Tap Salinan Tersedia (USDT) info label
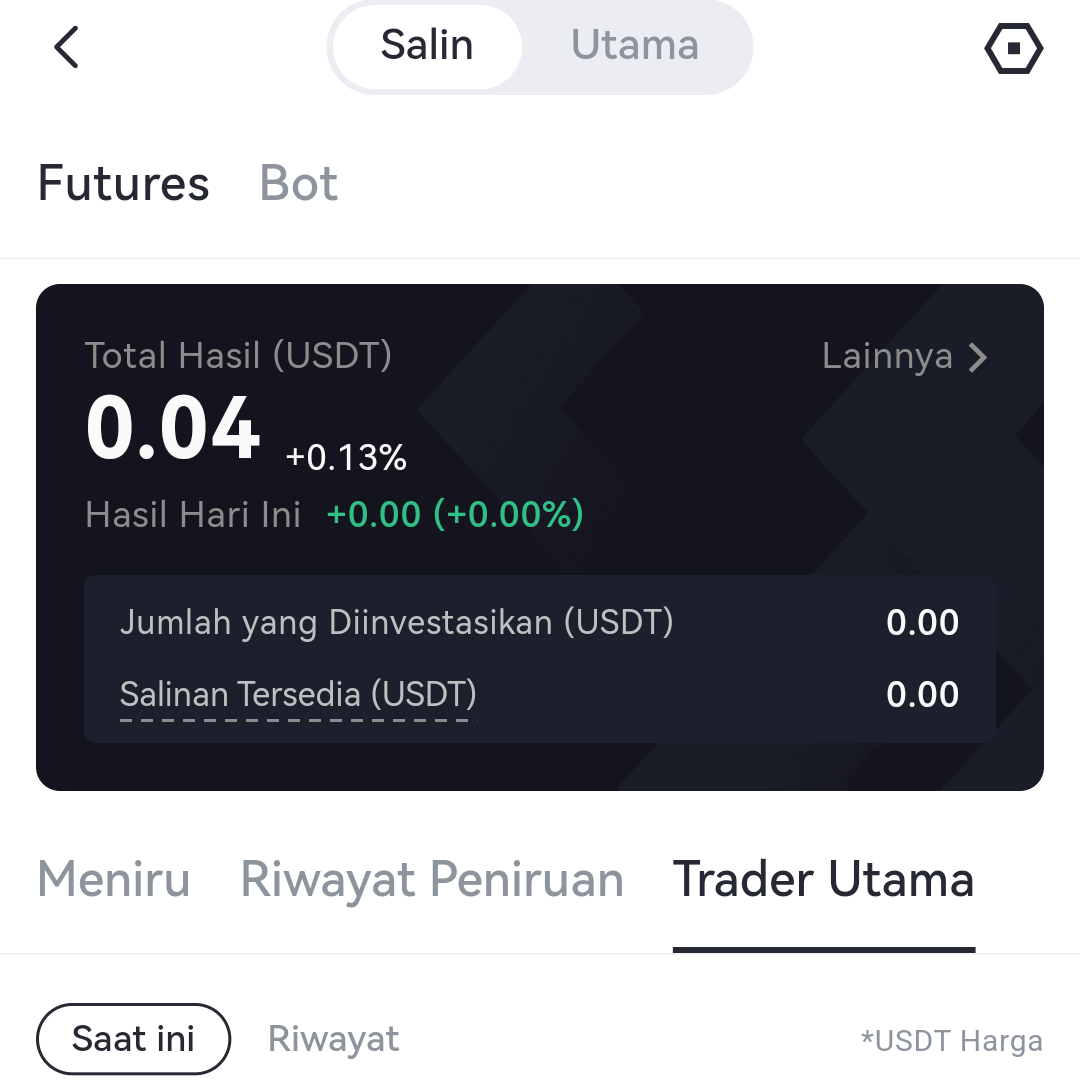 (x=298, y=694)
